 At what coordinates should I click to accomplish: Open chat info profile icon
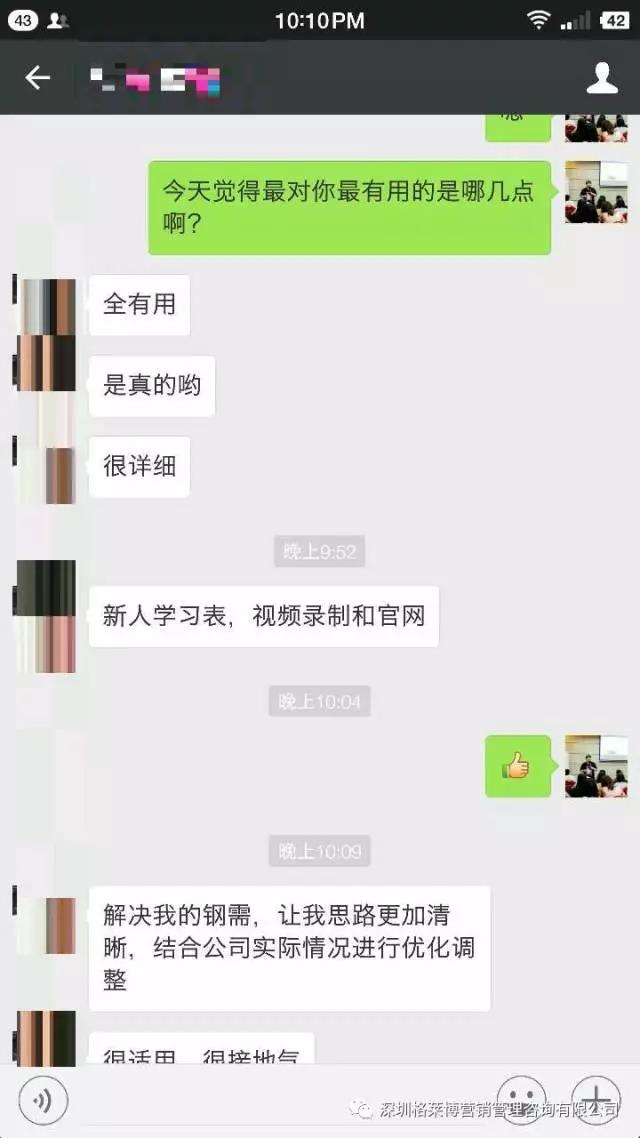point(602,78)
